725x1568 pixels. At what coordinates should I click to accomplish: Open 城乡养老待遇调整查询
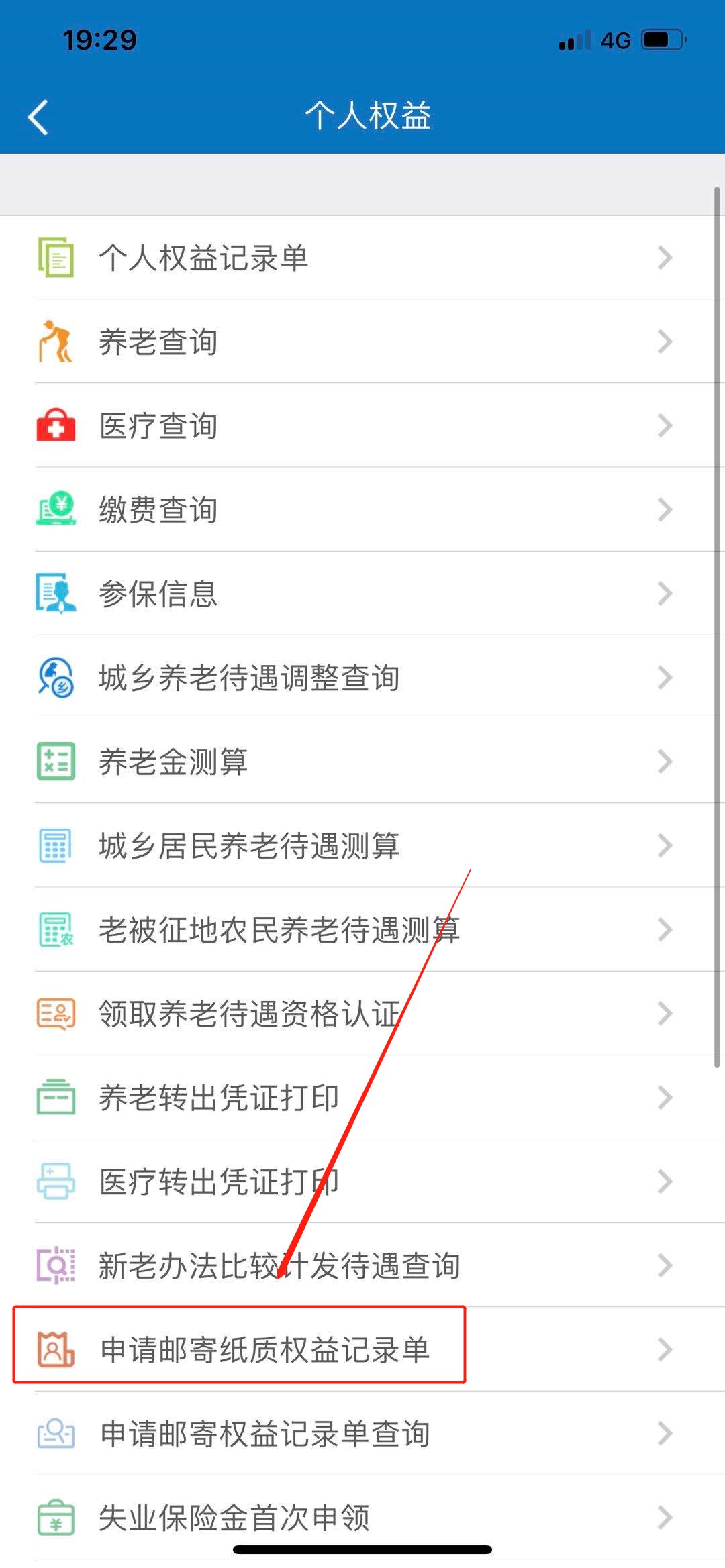249,678
